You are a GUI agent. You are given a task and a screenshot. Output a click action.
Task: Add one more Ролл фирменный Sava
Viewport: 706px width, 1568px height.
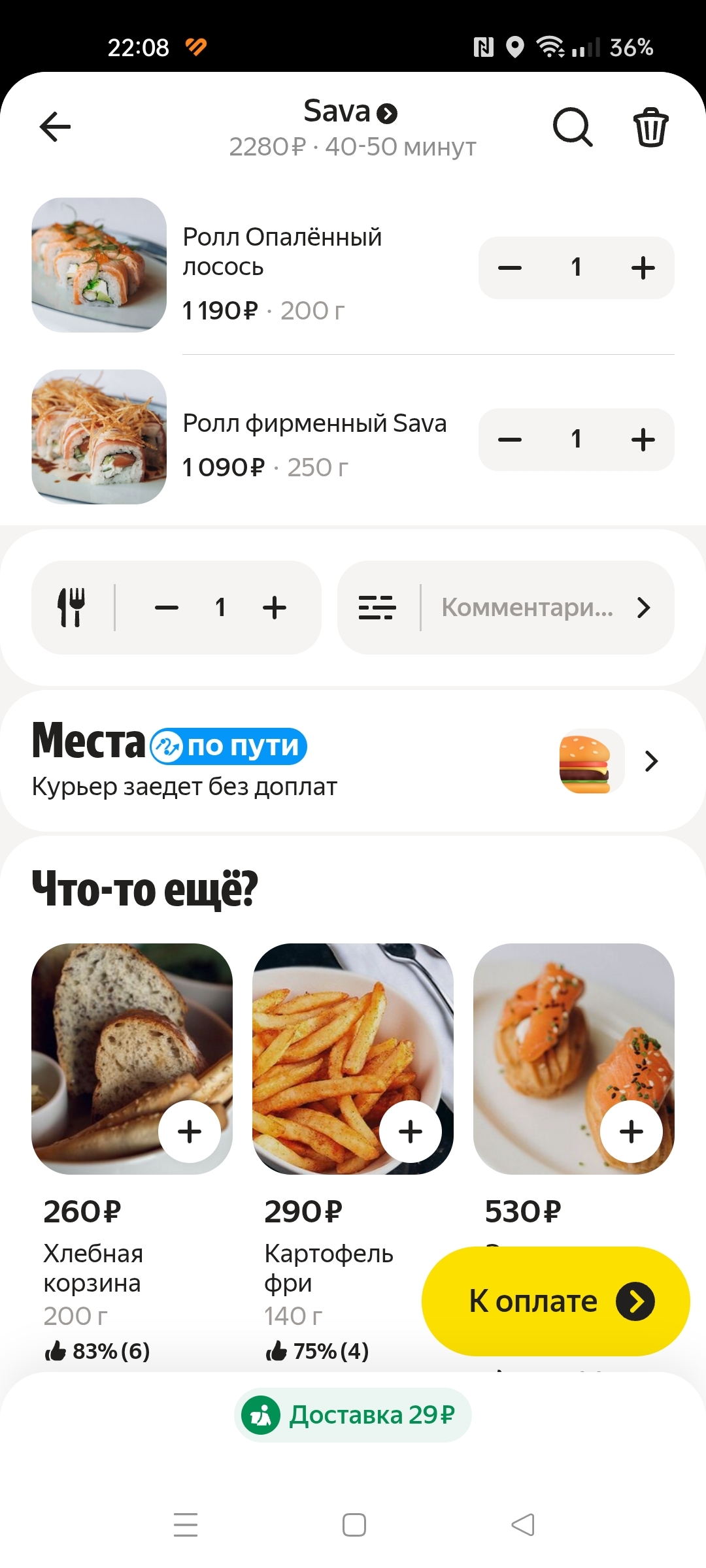643,439
